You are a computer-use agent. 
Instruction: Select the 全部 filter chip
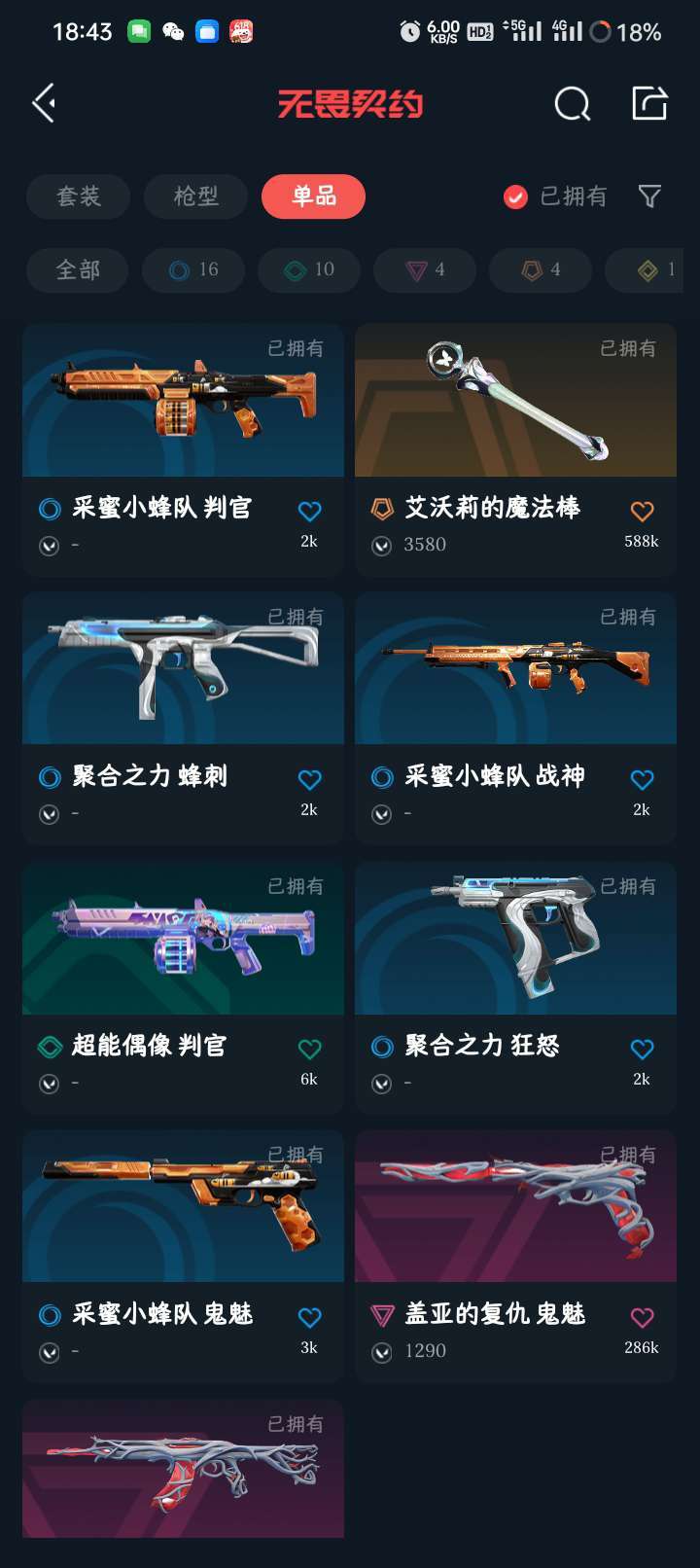(78, 269)
